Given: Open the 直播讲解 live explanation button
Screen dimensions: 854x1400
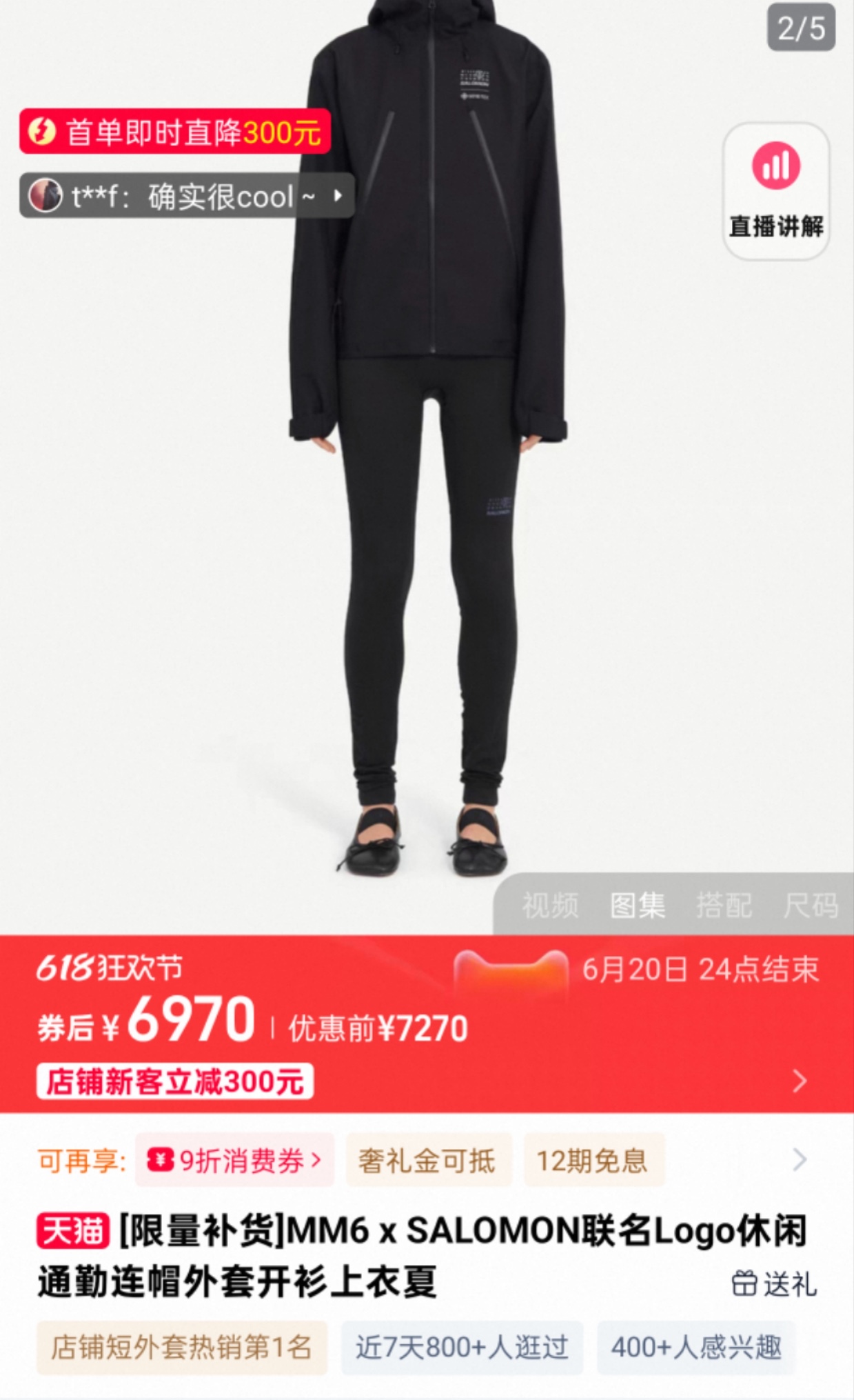Looking at the screenshot, I should [776, 191].
